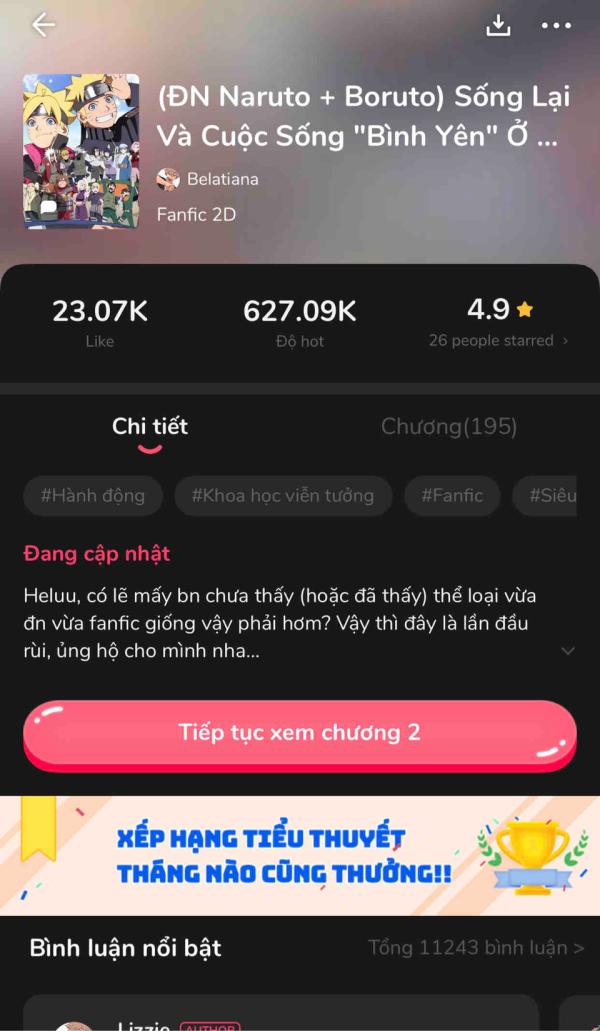This screenshot has width=600, height=1031.
Task: View all Tổng 11243 bình luận comments
Action: click(475, 947)
